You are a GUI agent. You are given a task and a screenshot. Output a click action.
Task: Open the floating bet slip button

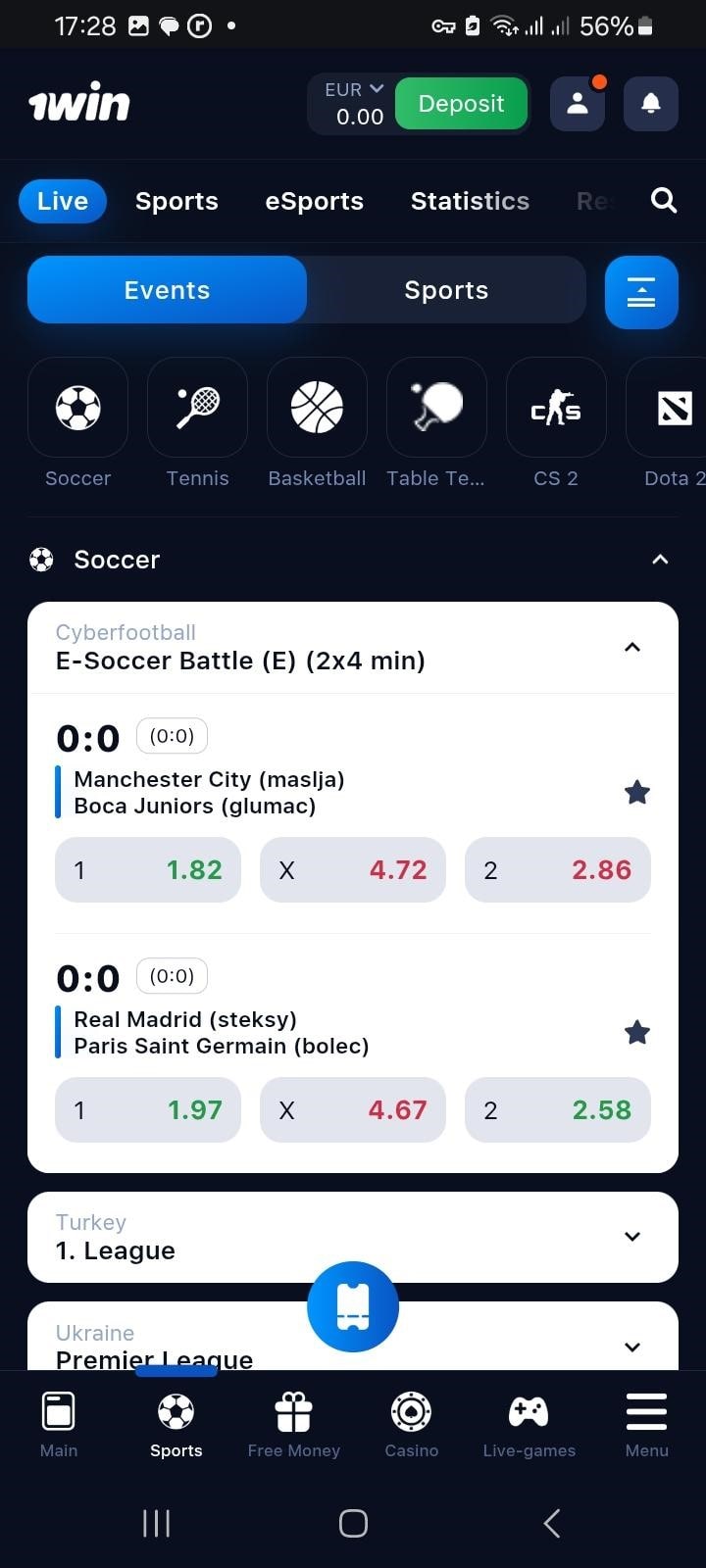[353, 1306]
